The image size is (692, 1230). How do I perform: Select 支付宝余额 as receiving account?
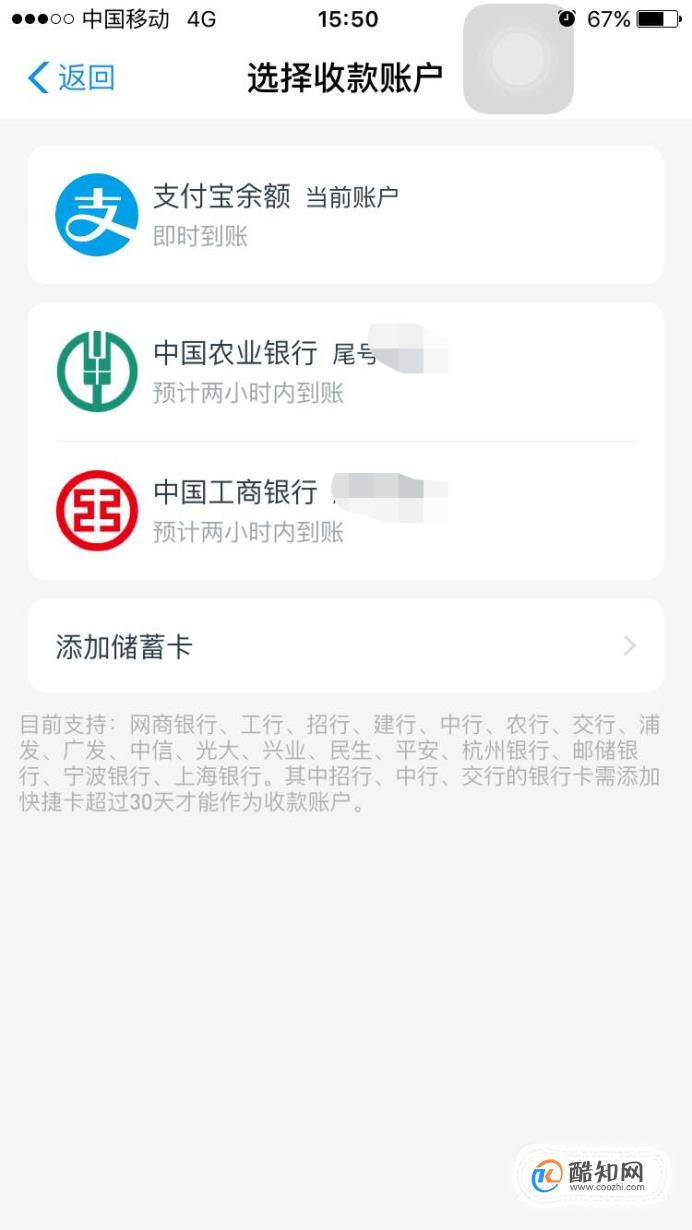345,215
